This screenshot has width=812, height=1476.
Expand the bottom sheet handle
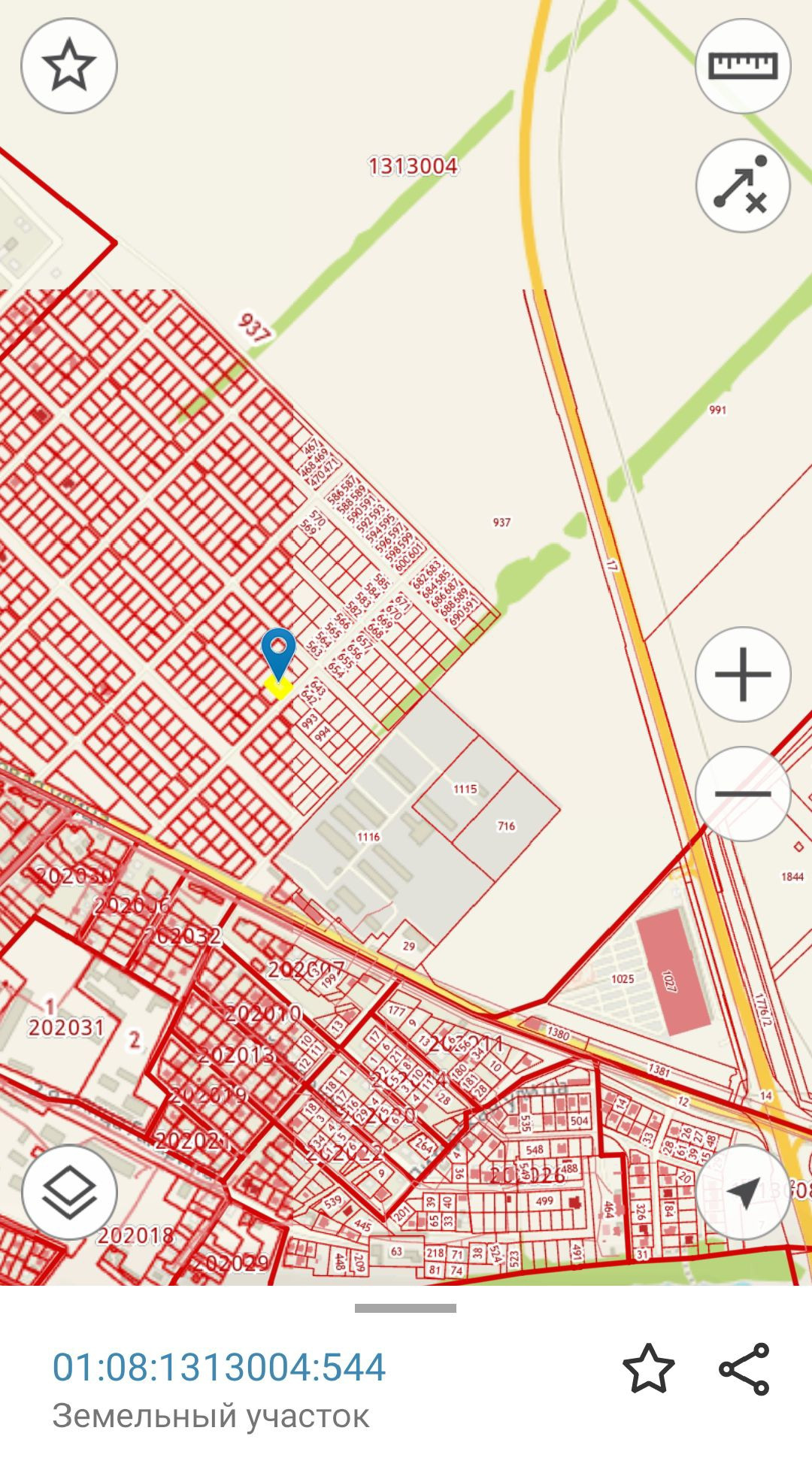click(x=405, y=1308)
